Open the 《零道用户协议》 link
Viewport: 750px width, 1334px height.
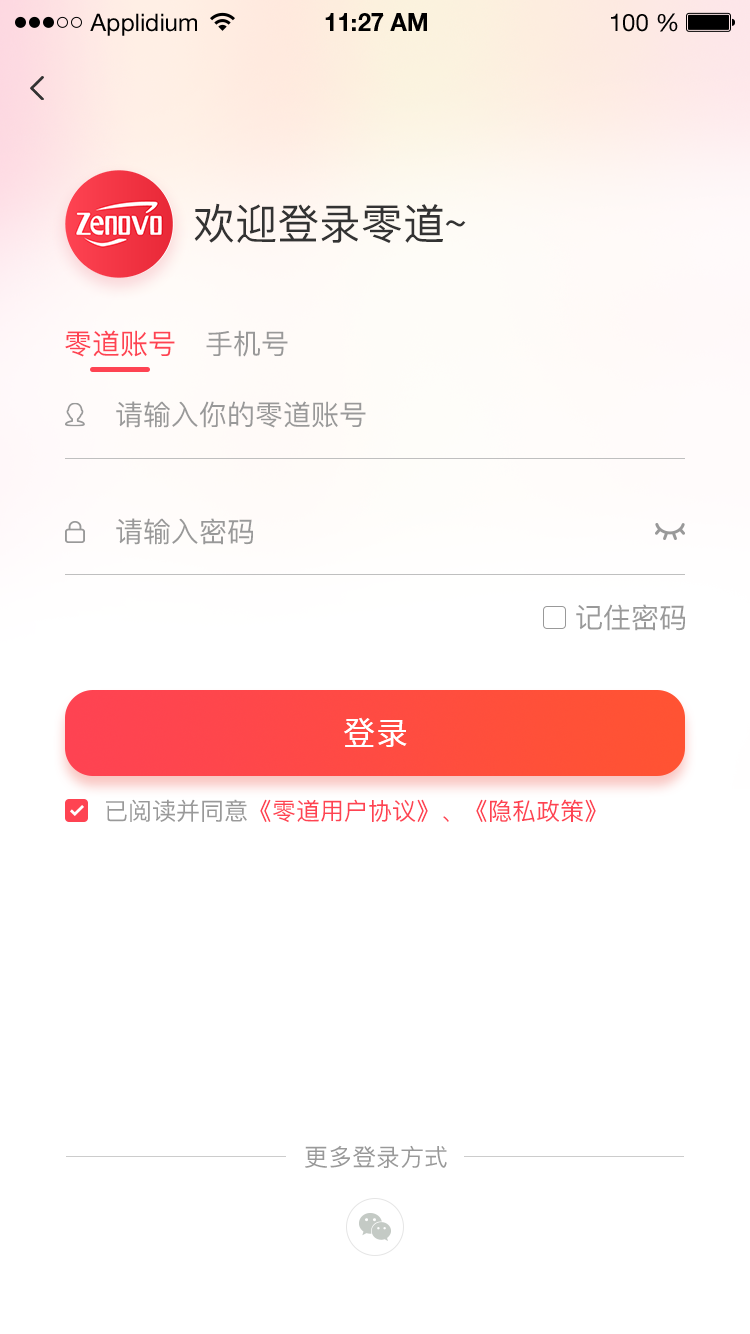pyautogui.click(x=346, y=811)
